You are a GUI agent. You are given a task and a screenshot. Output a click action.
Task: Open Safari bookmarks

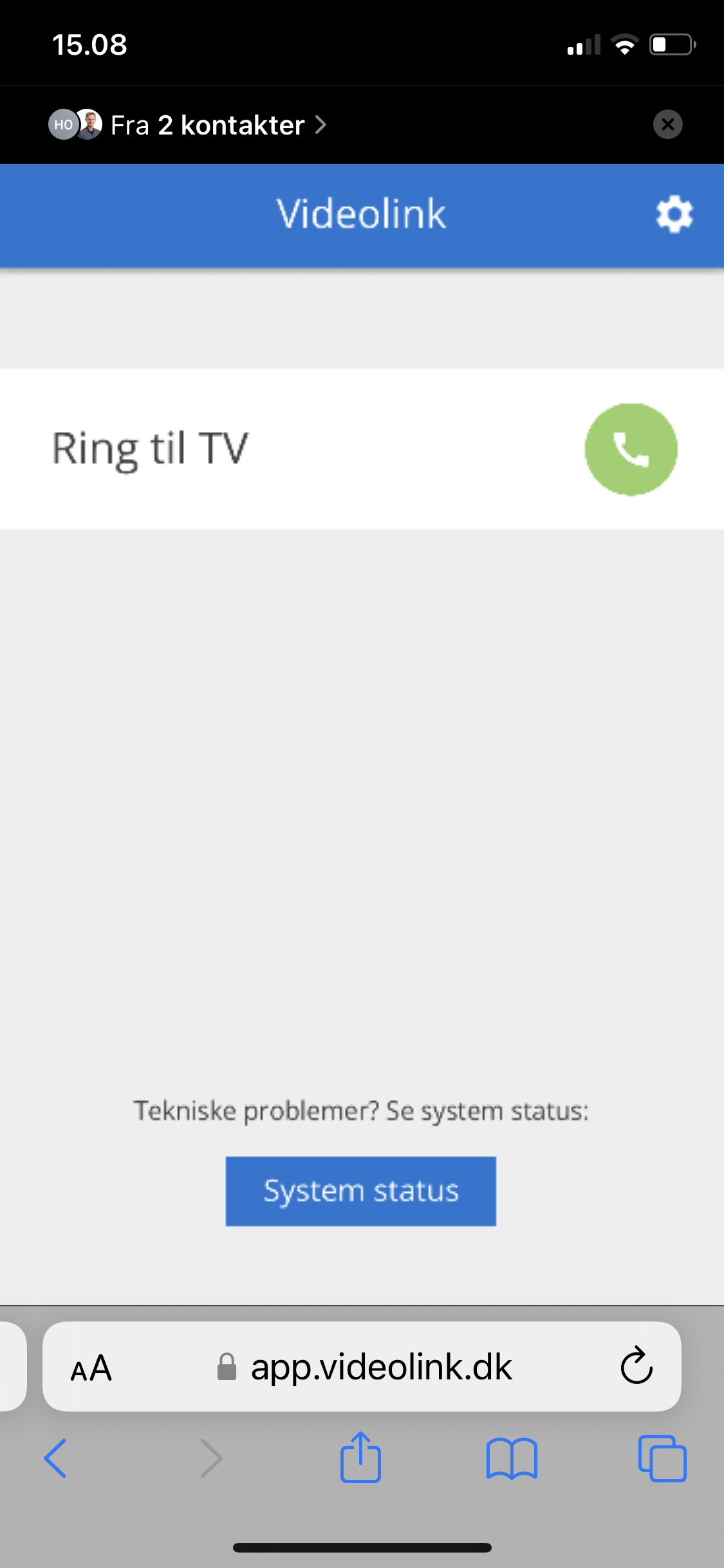[512, 1458]
